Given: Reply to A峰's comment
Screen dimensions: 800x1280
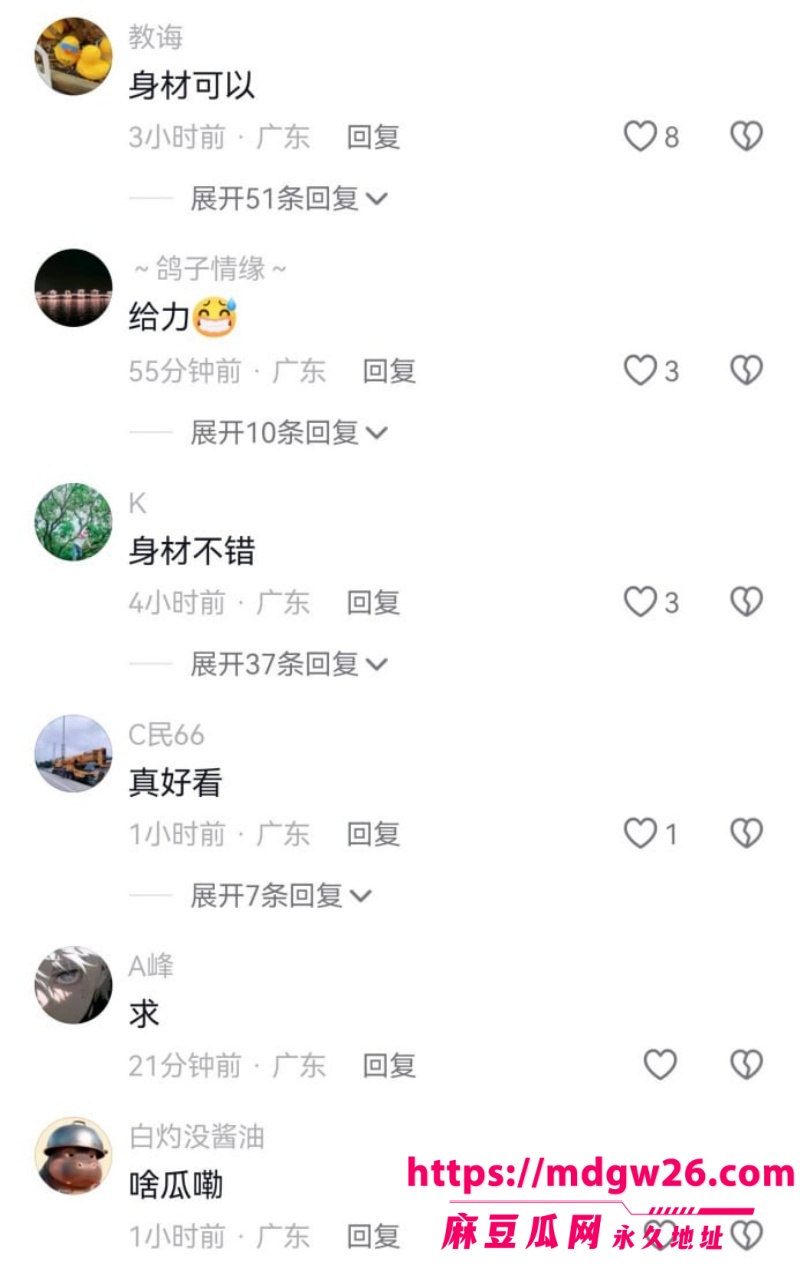Looking at the screenshot, I should pos(389,1065).
